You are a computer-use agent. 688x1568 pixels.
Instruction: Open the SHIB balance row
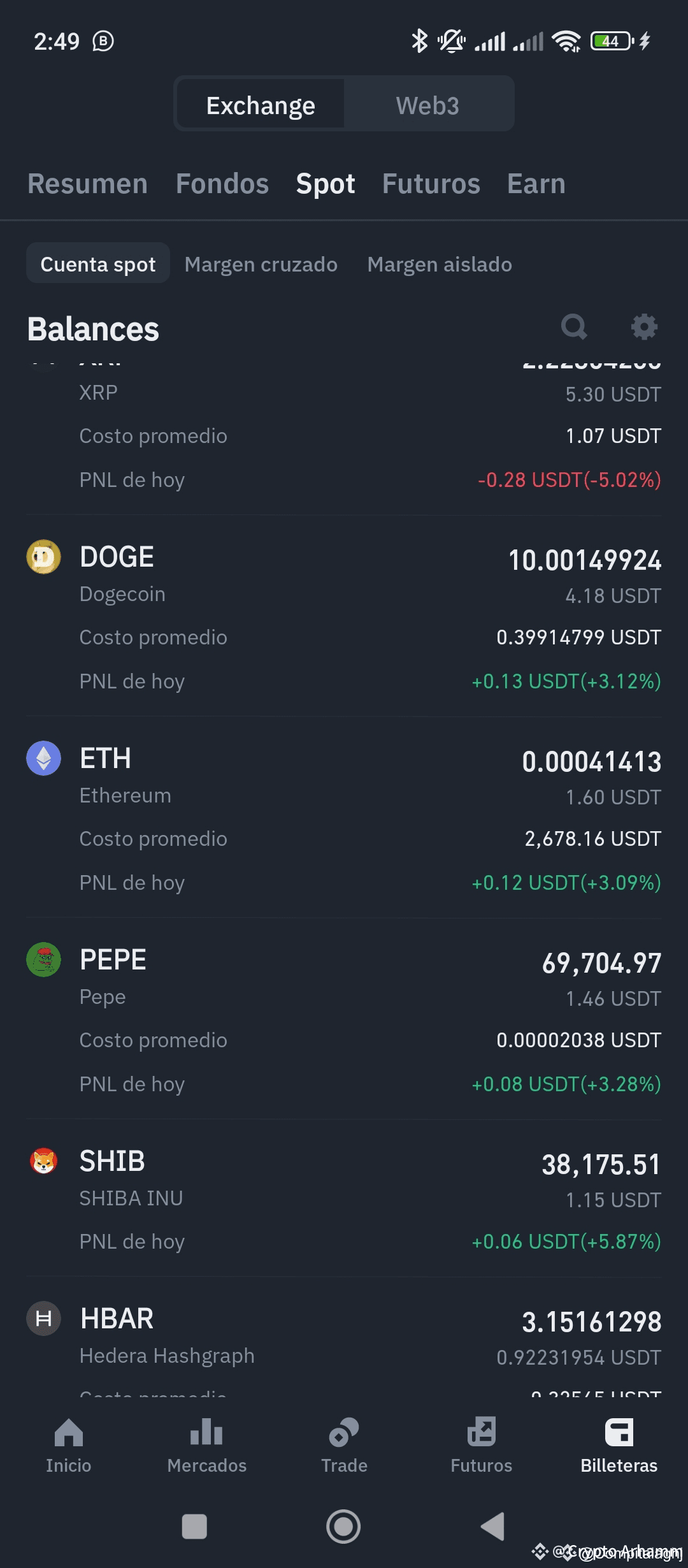pyautogui.click(x=344, y=1199)
